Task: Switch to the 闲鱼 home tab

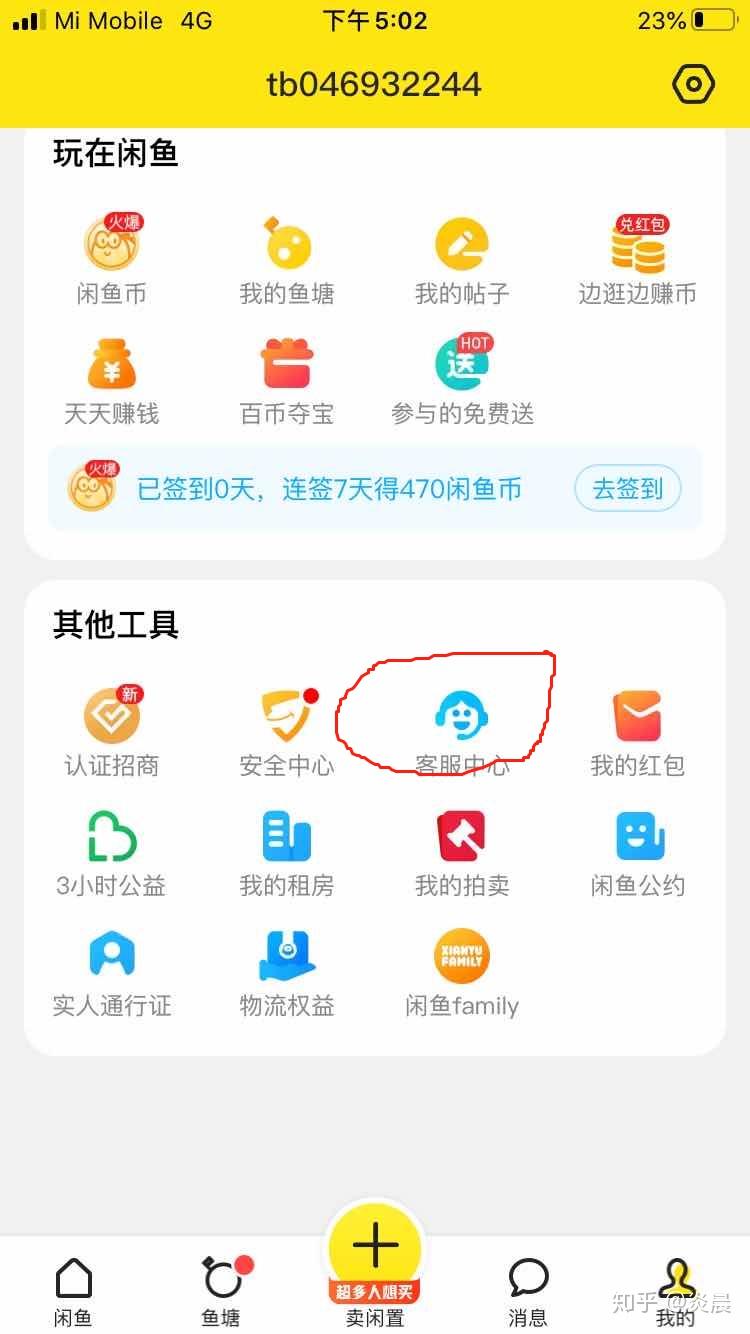Action: [73, 1292]
